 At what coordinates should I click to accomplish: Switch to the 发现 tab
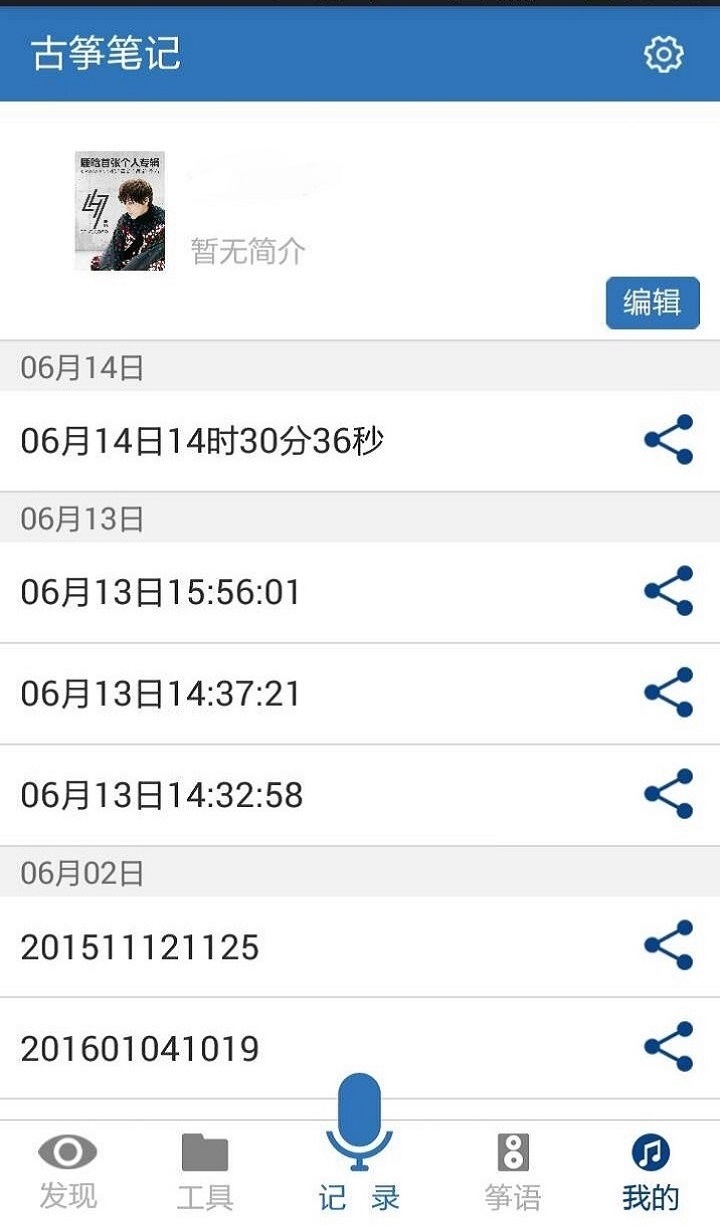click(x=68, y=1172)
